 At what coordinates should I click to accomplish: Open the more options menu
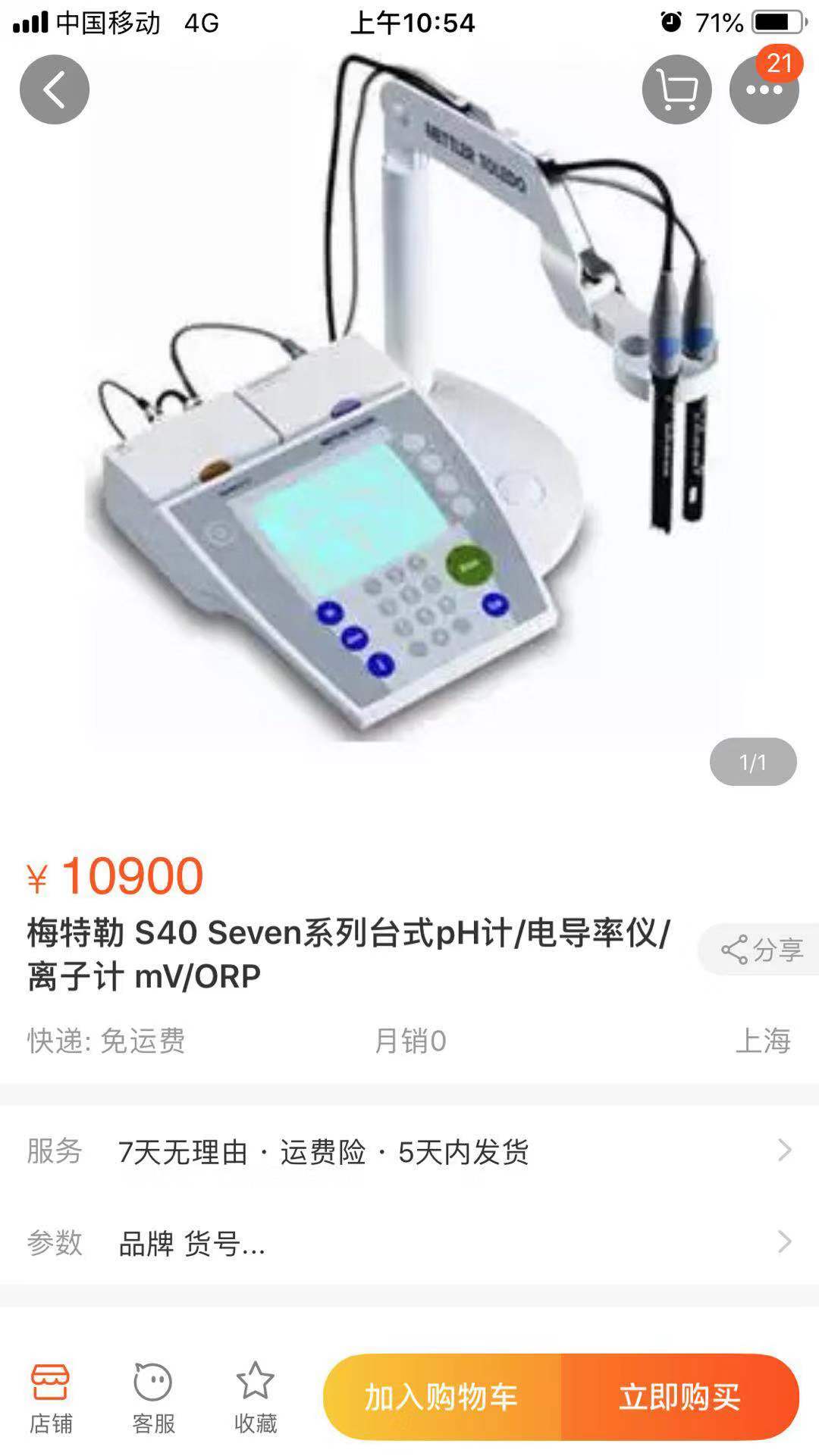(764, 89)
